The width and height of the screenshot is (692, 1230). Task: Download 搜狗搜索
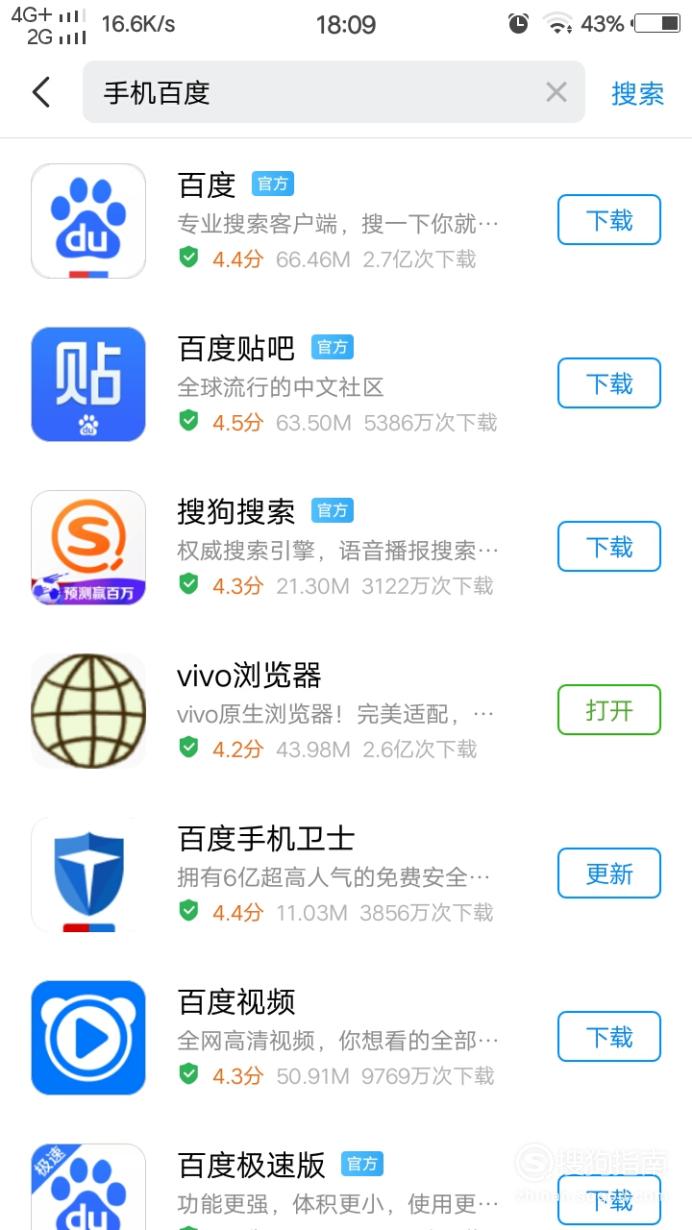tap(609, 547)
